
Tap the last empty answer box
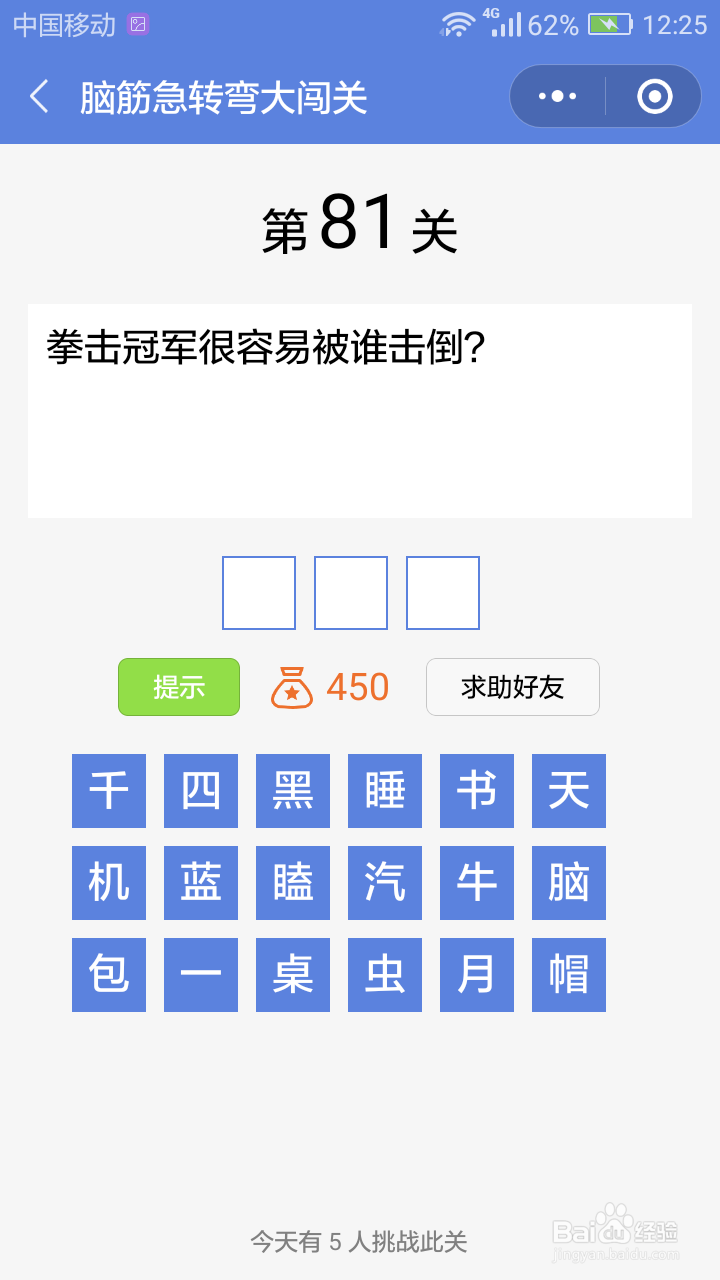coord(442,593)
